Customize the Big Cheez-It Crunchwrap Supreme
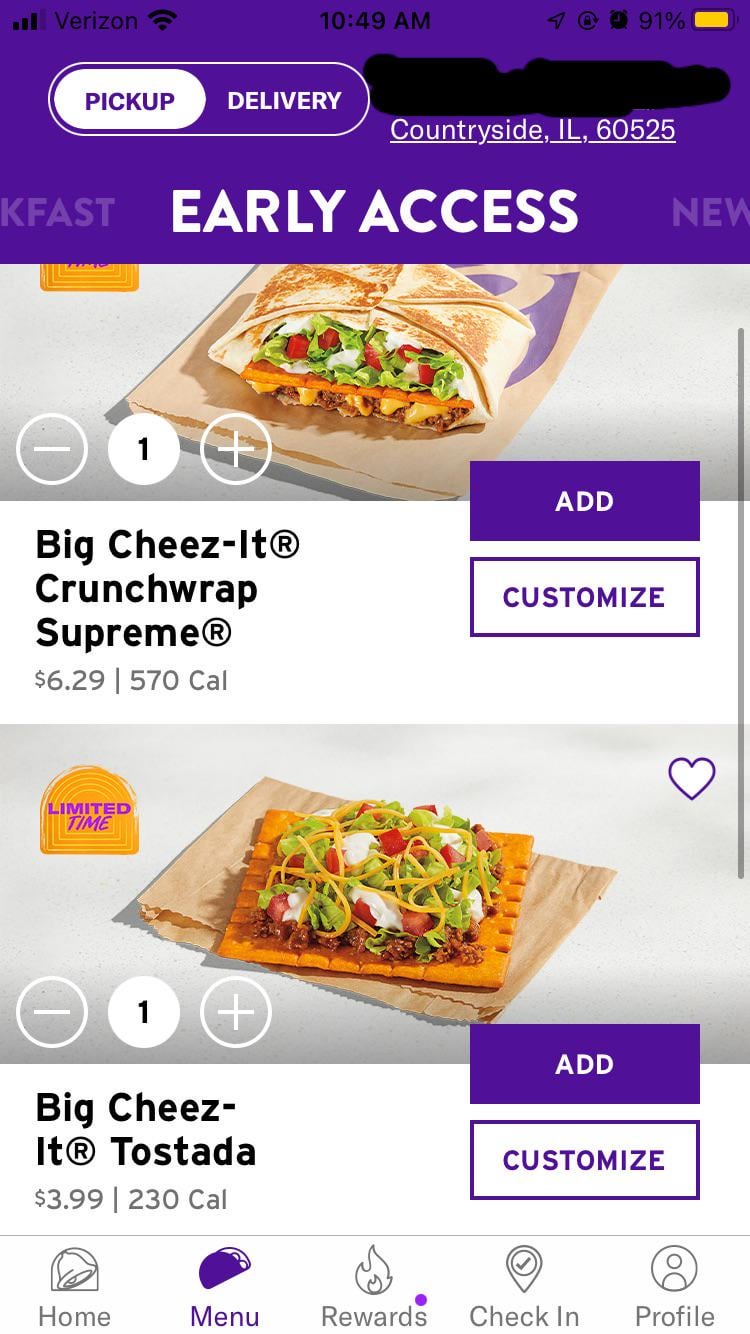Image resolution: width=750 pixels, height=1334 pixels. pyautogui.click(x=584, y=597)
